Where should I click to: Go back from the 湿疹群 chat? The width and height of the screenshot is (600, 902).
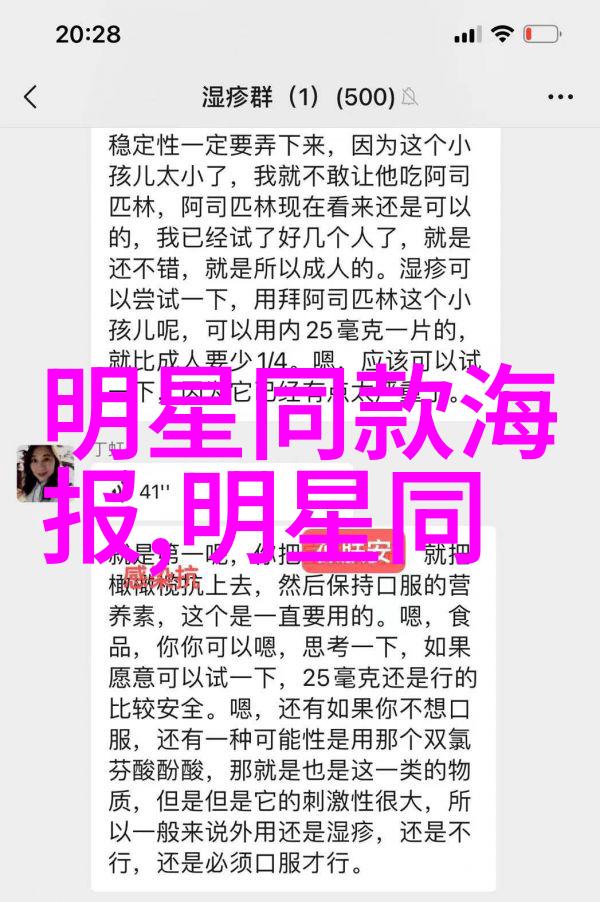click(31, 97)
